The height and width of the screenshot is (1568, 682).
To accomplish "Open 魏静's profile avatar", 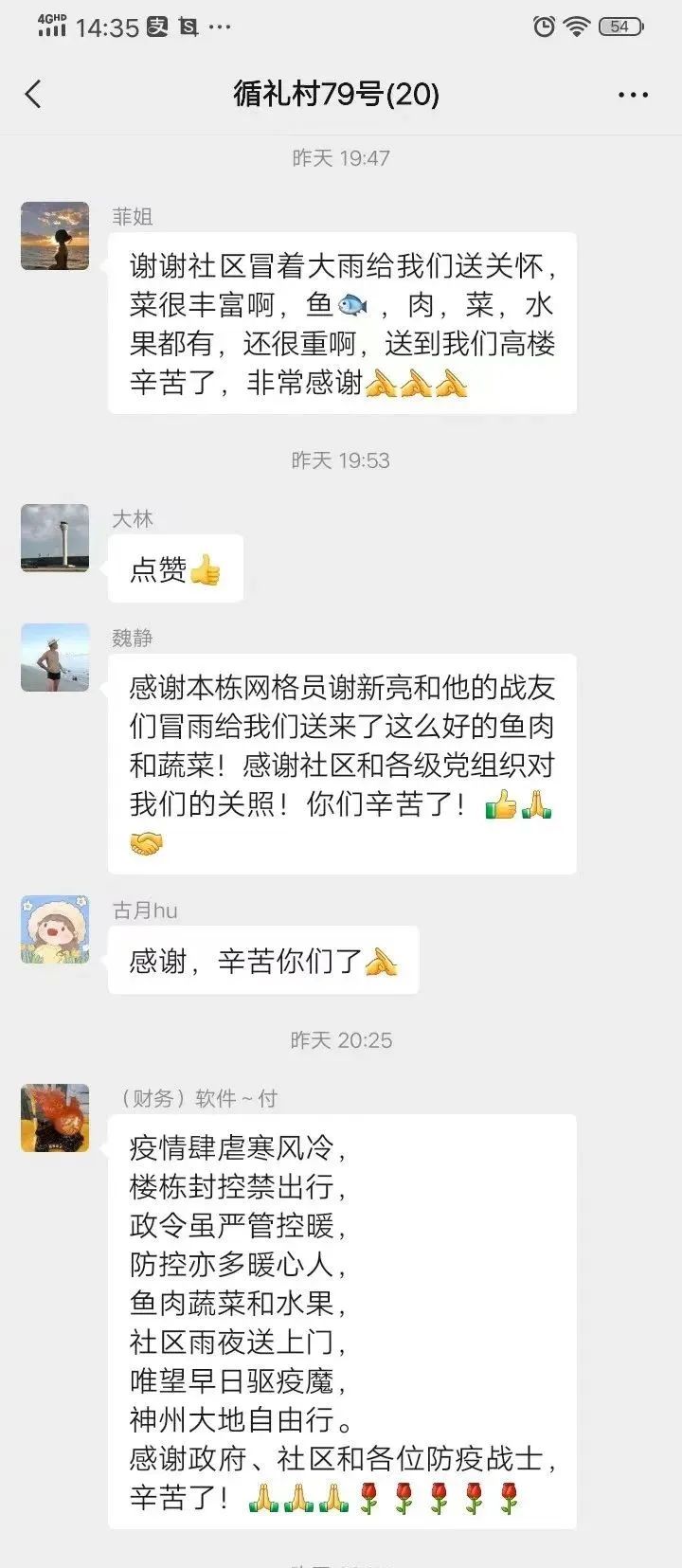I will (x=55, y=658).
